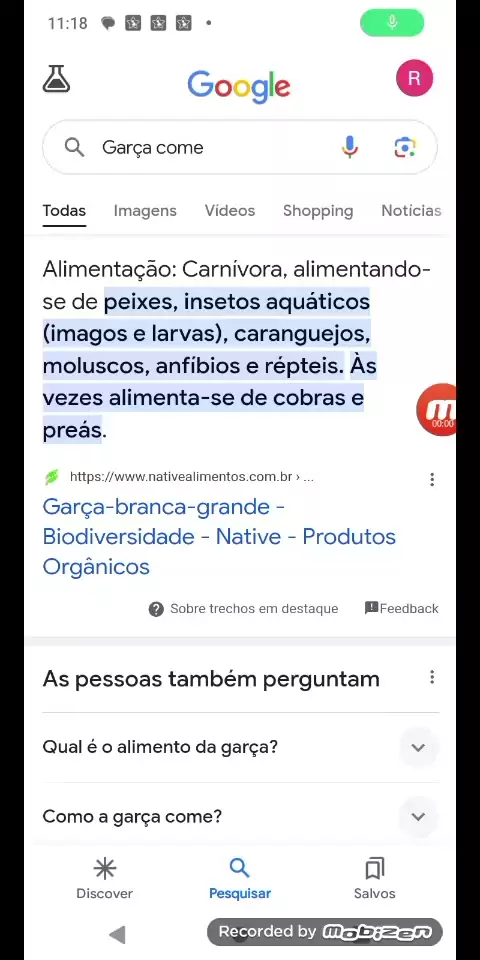Open the account profile avatar R
The width and height of the screenshot is (480, 960).
click(414, 78)
